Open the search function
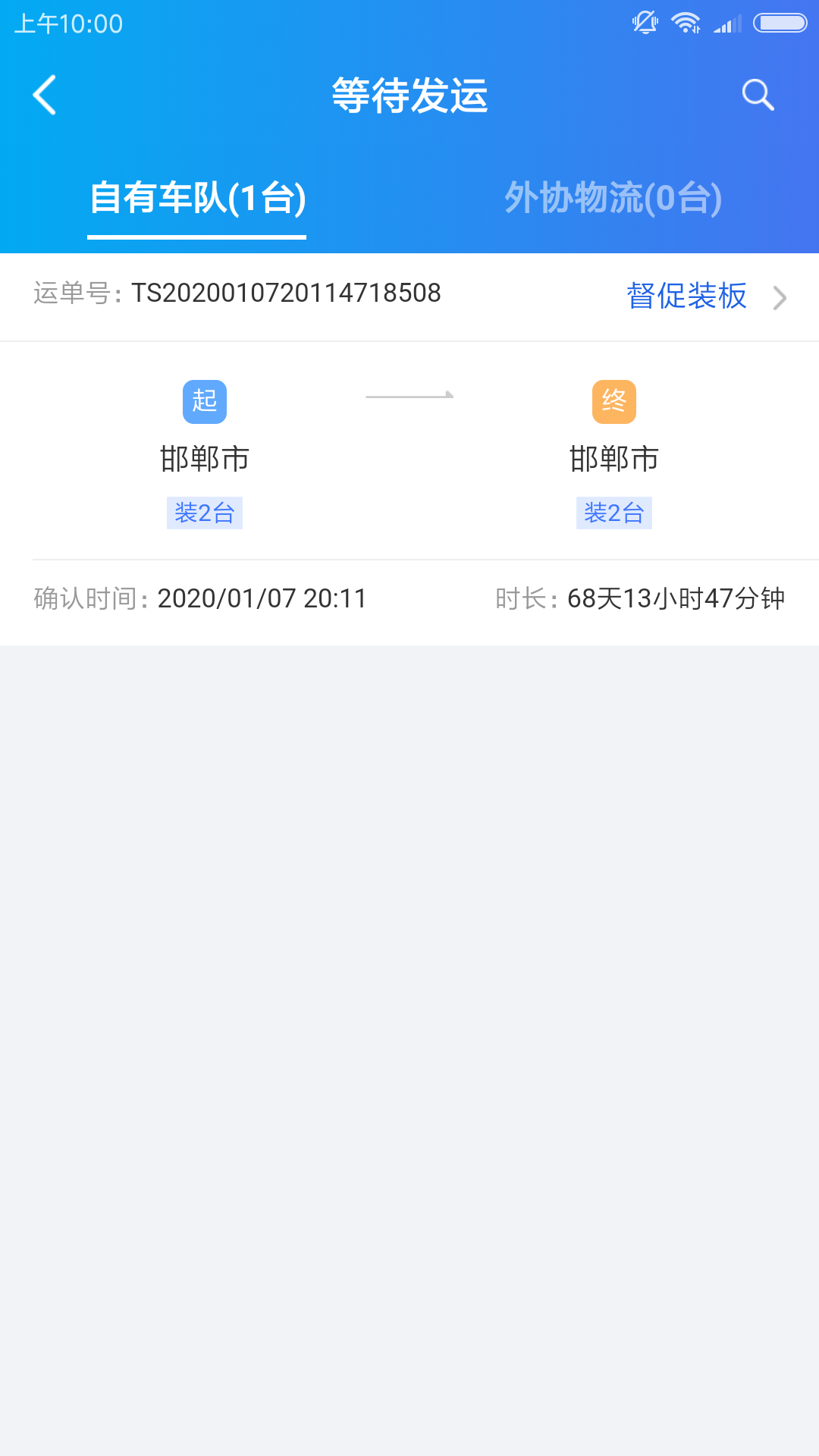The width and height of the screenshot is (819, 1456). (x=757, y=94)
